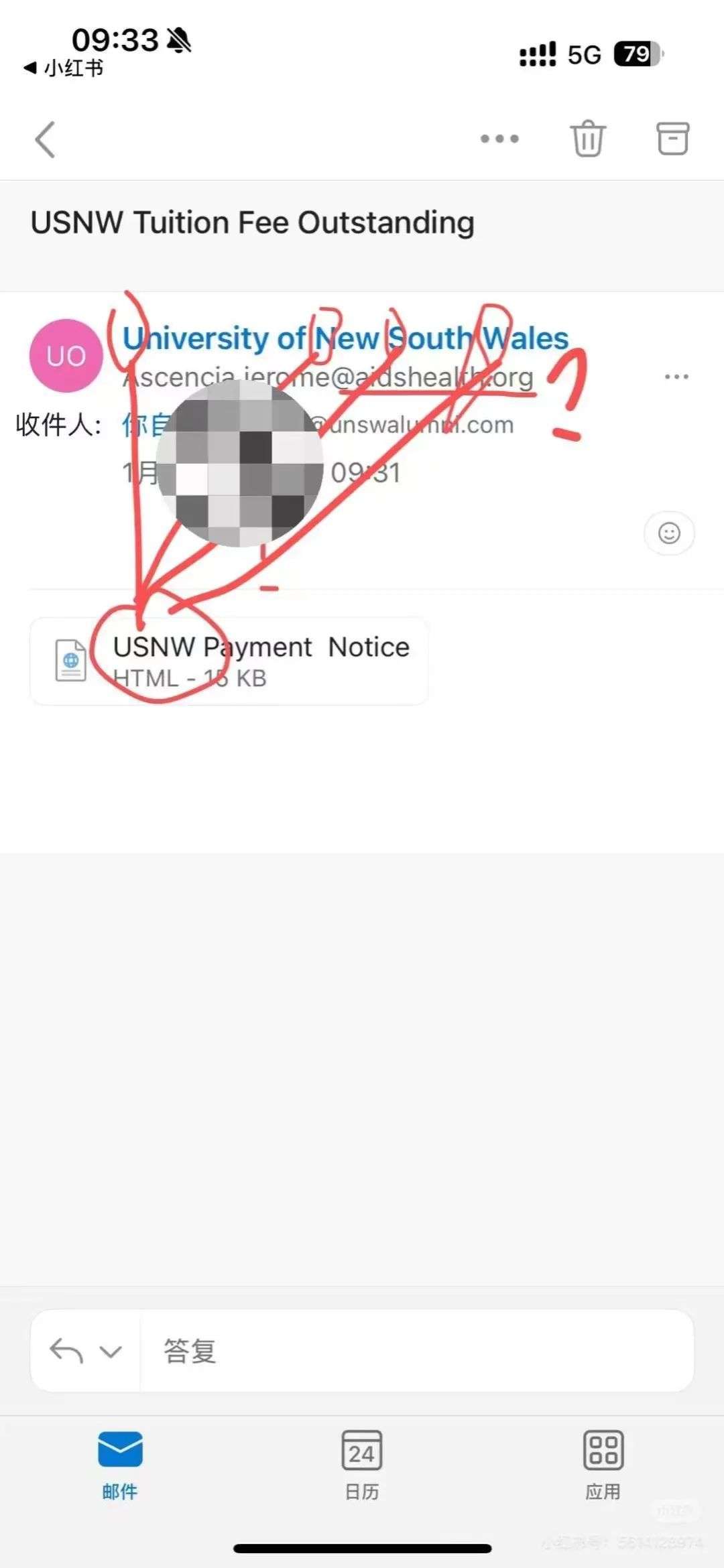Open the top bar overflow menu
The image size is (724, 1568).
[x=499, y=139]
